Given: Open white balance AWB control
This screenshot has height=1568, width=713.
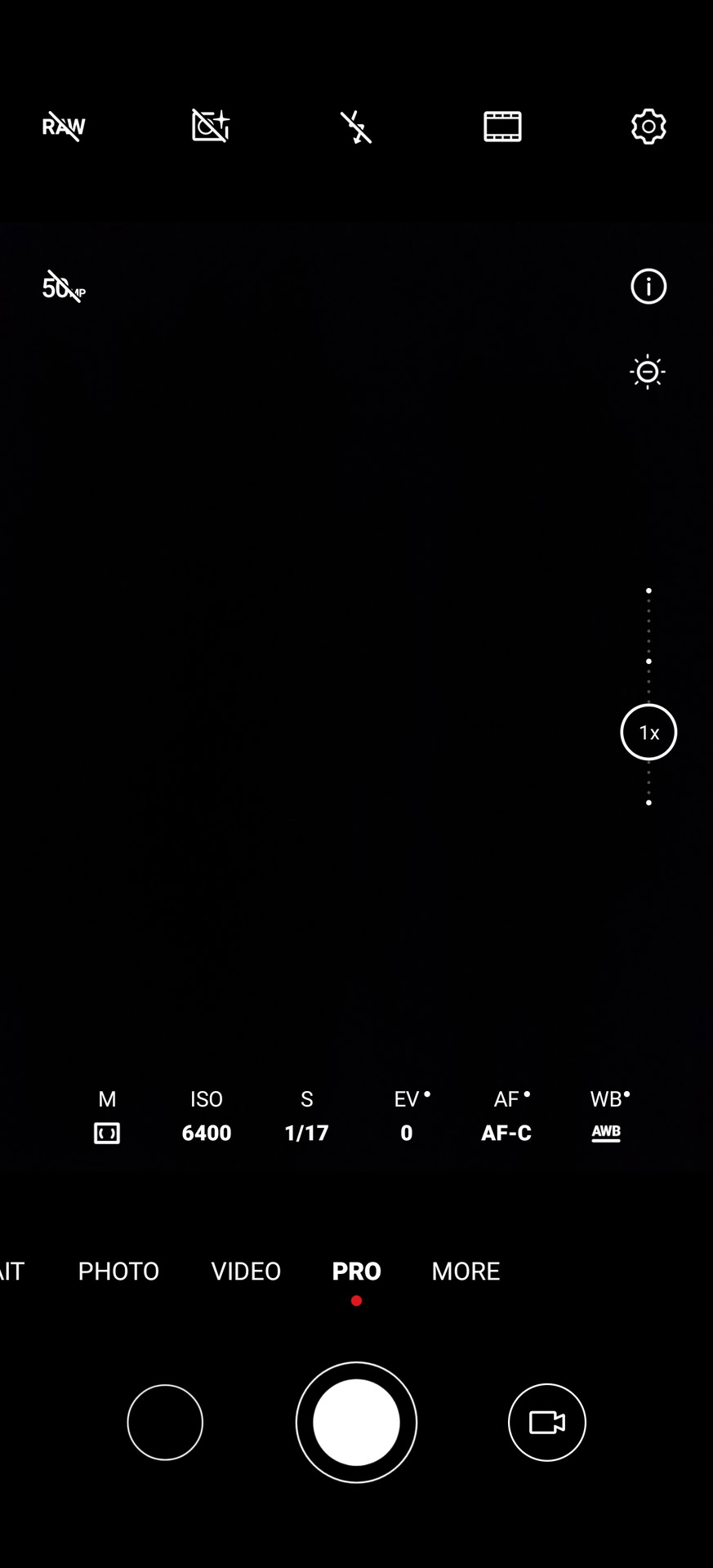Looking at the screenshot, I should coord(606,1116).
